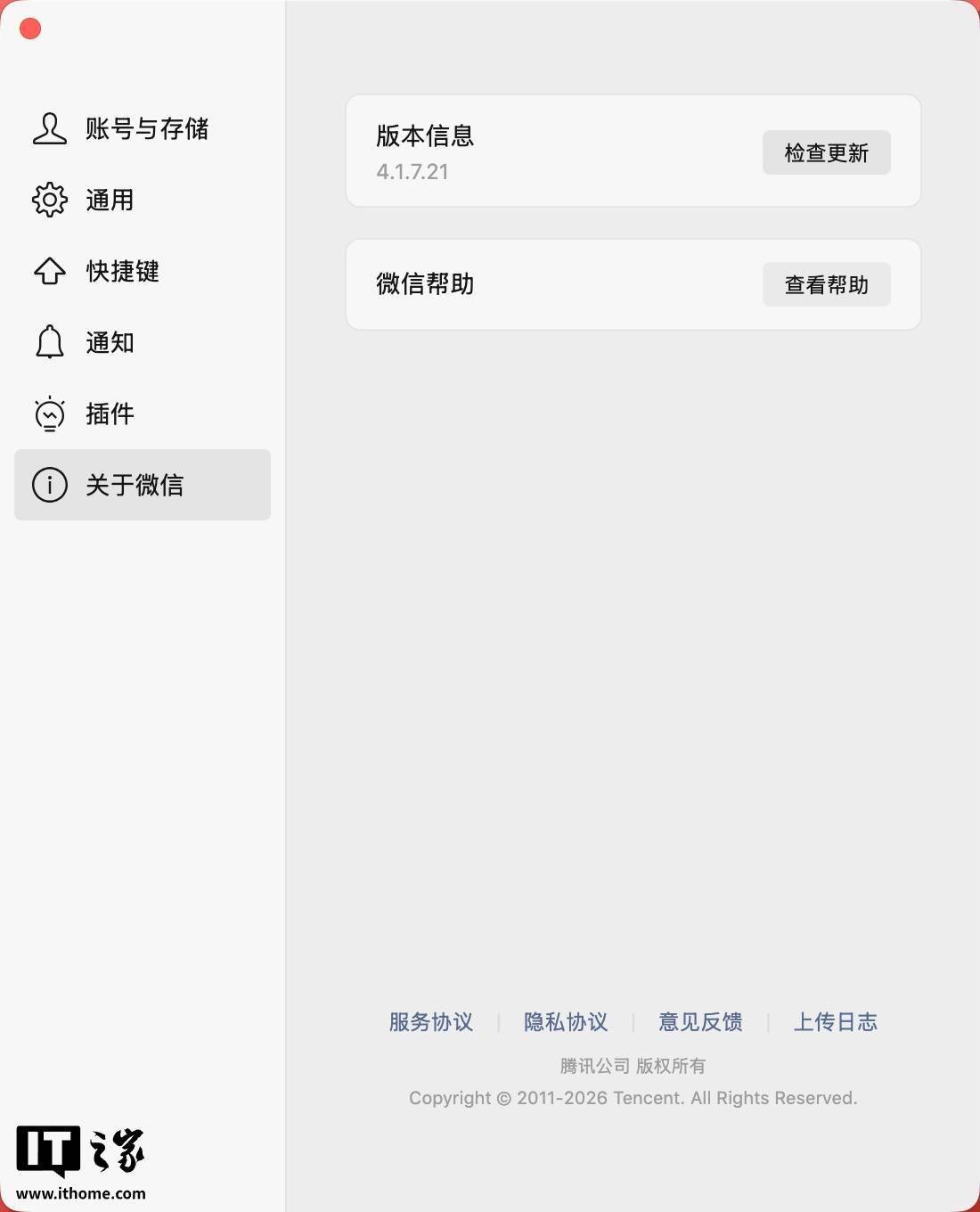Viewport: 980px width, 1212px height.
Task: Open the 隐私协议 link
Action: 566,1021
